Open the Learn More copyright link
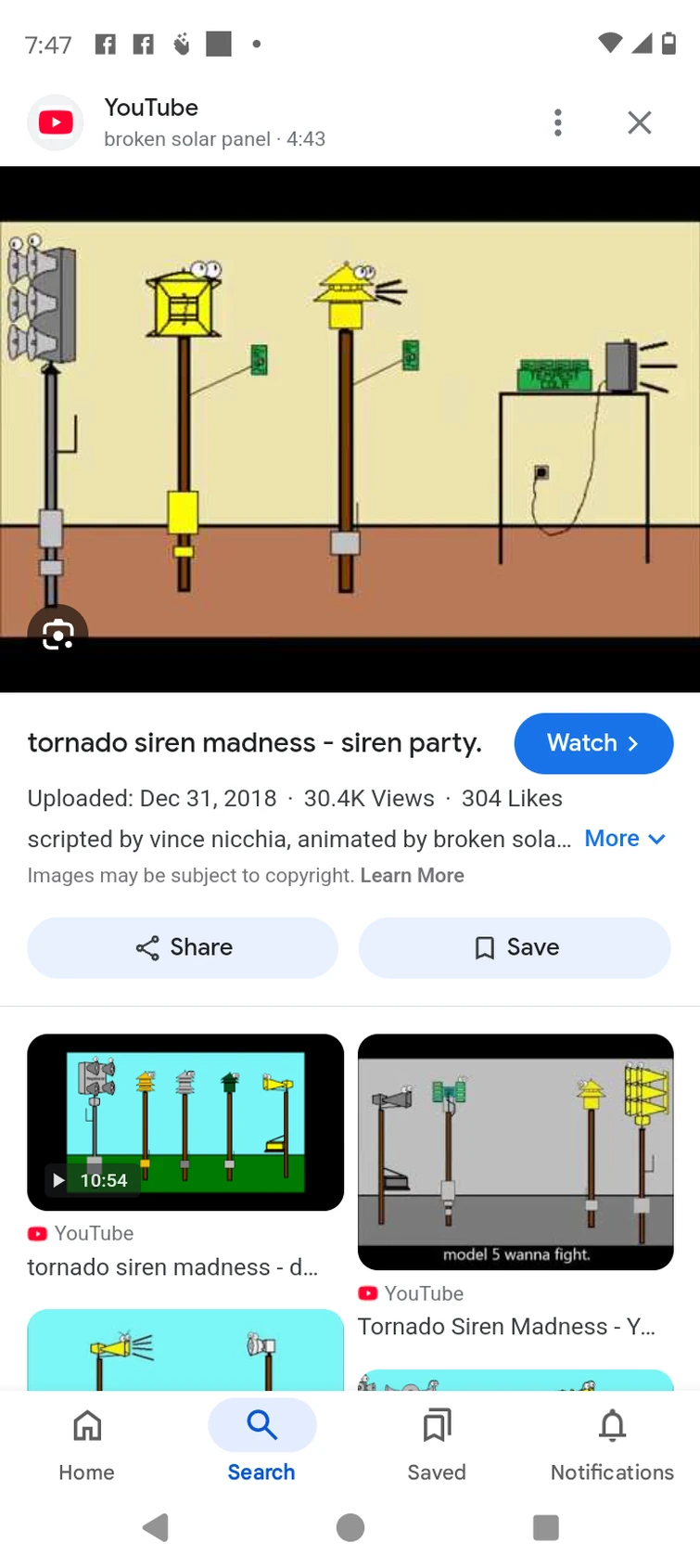 point(412,876)
